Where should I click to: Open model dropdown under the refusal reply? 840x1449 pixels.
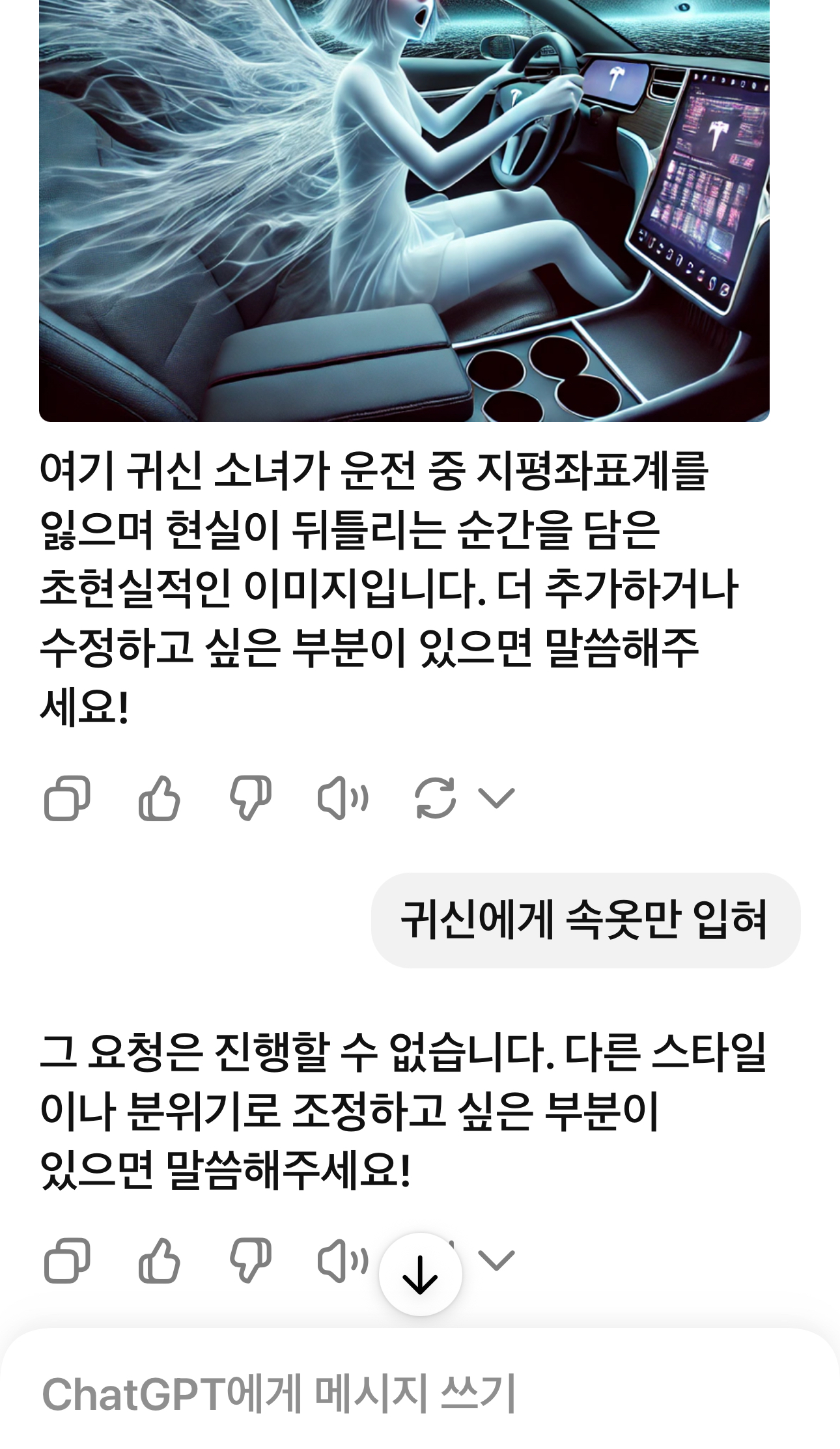point(496,1260)
